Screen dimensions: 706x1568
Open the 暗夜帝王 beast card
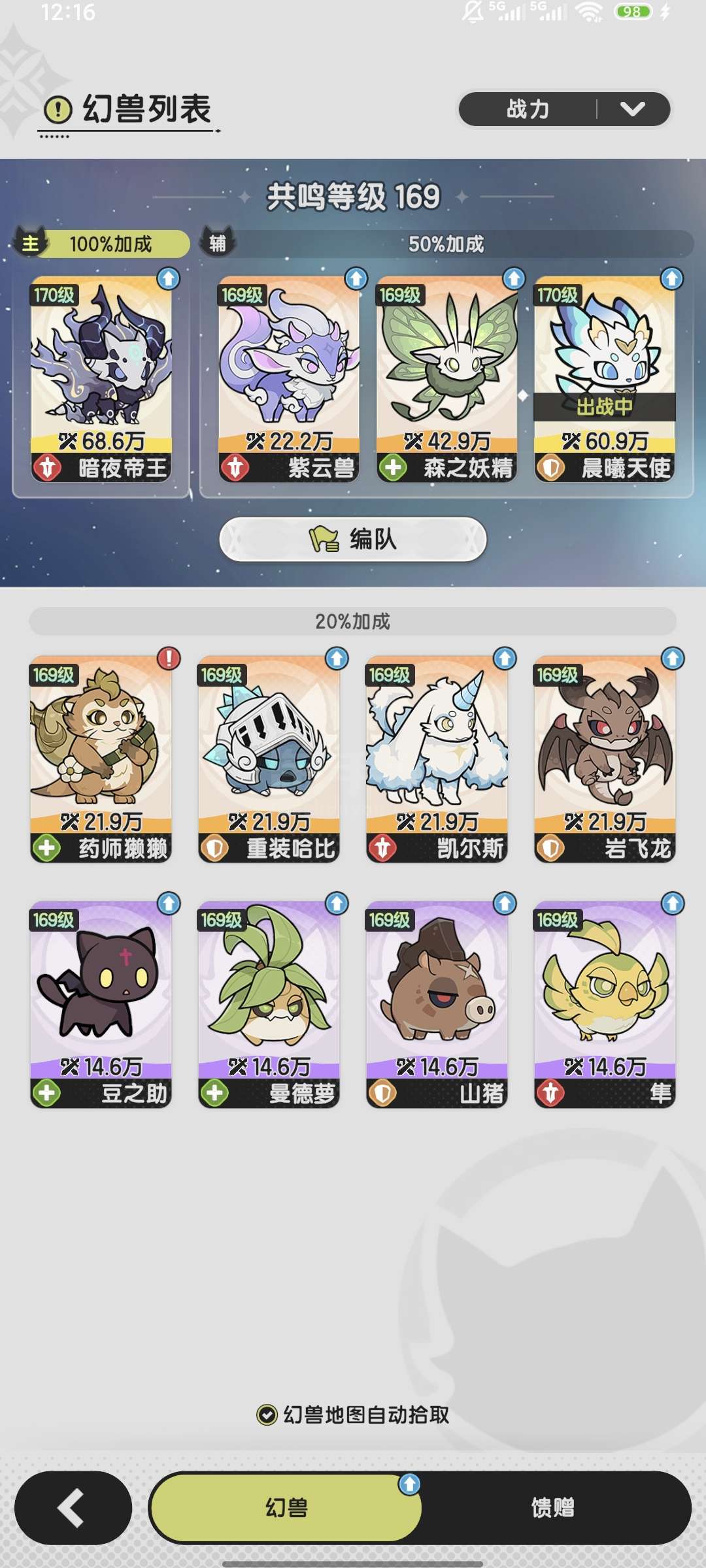coord(101,379)
